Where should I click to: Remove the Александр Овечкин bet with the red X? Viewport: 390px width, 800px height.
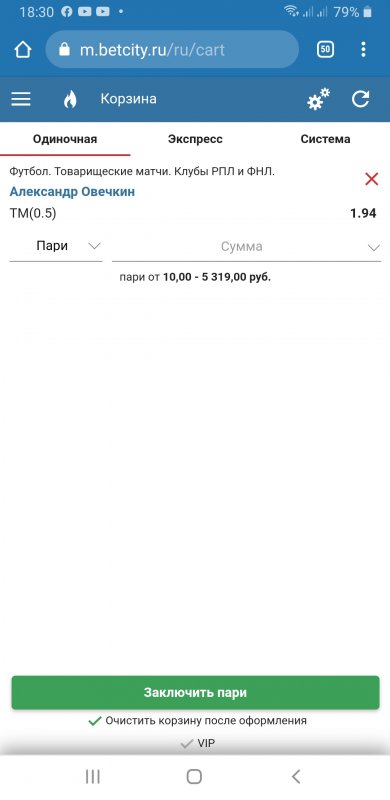tap(372, 179)
